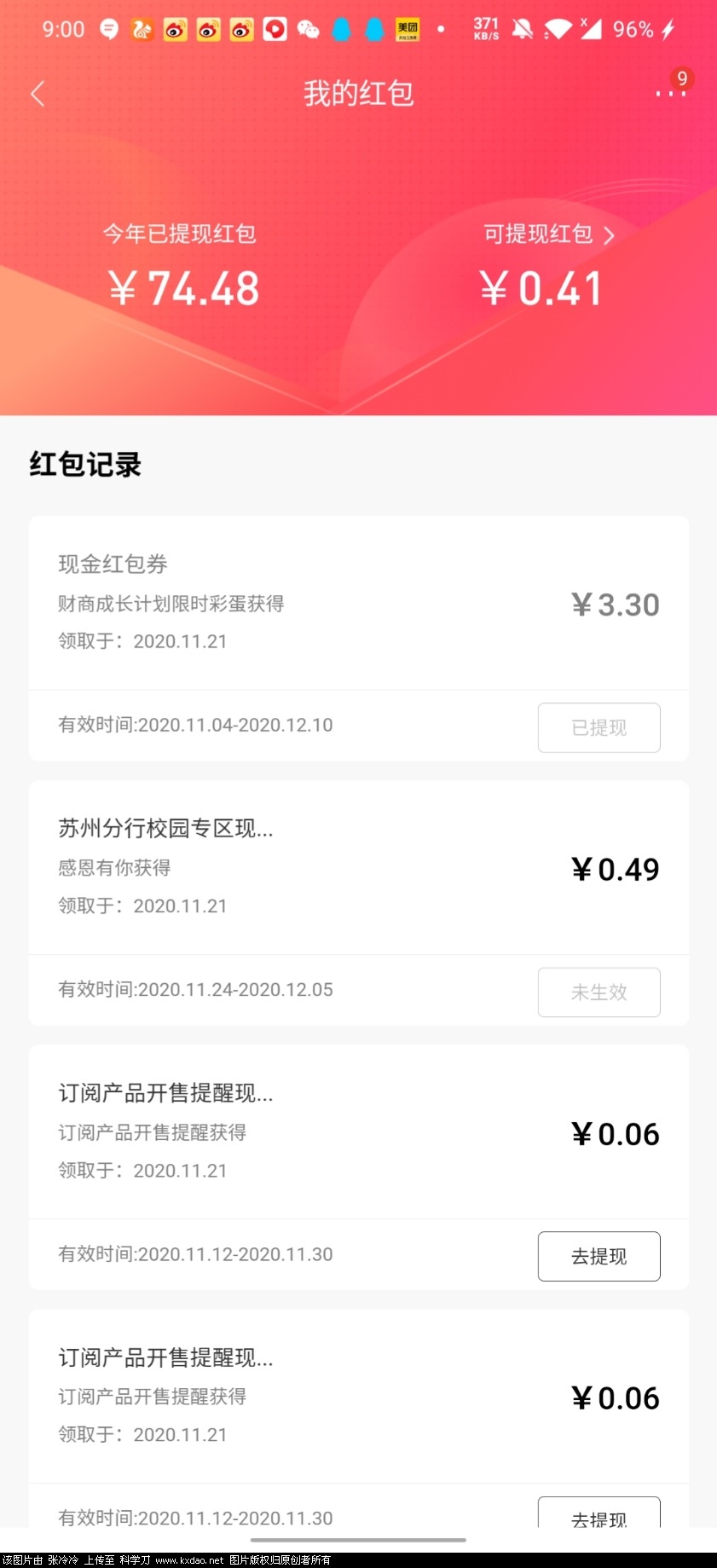The image size is (717, 1568).
Task: Tap the back arrow icon
Action: click(38, 94)
